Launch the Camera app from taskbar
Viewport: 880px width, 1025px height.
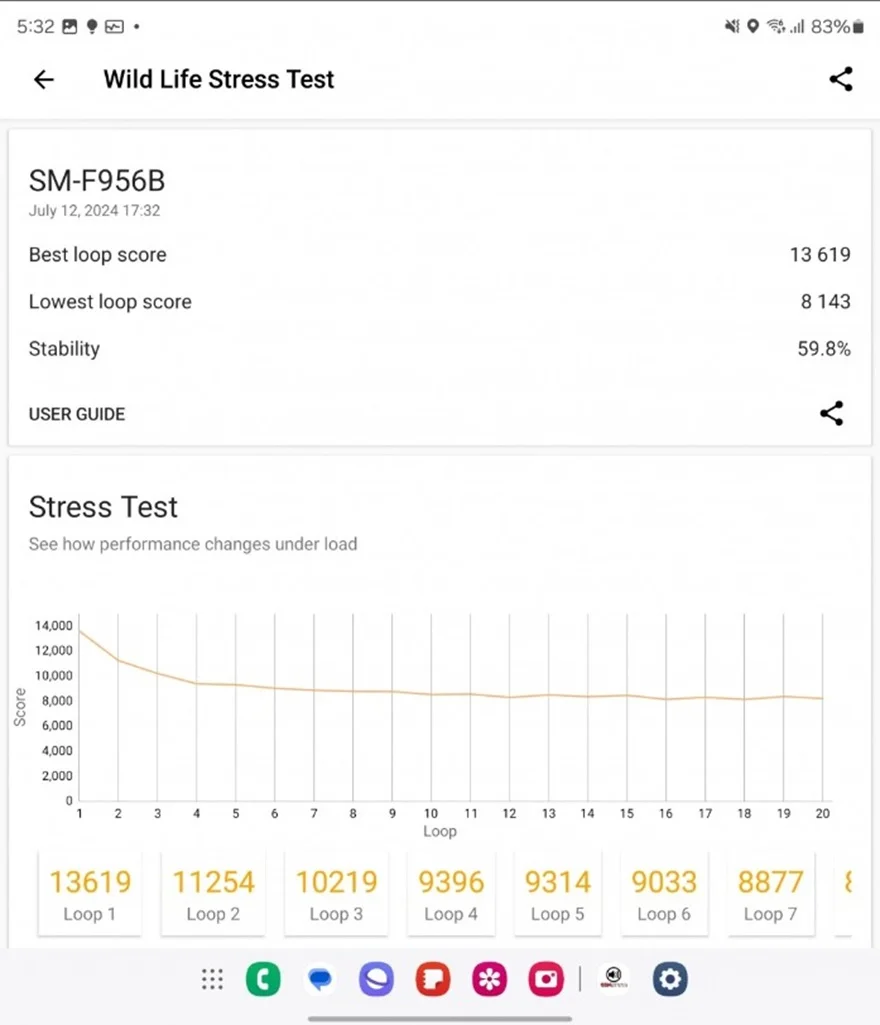click(547, 979)
